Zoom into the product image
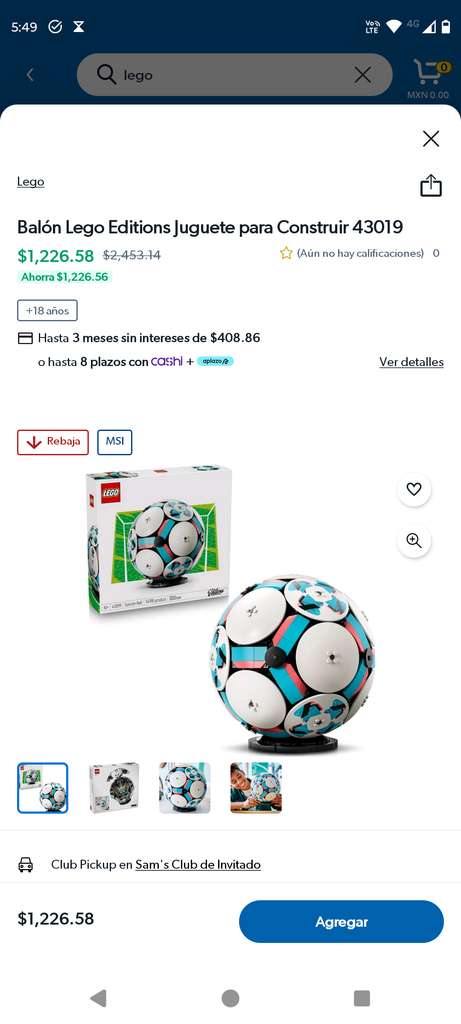The width and height of the screenshot is (461, 1024). (414, 541)
